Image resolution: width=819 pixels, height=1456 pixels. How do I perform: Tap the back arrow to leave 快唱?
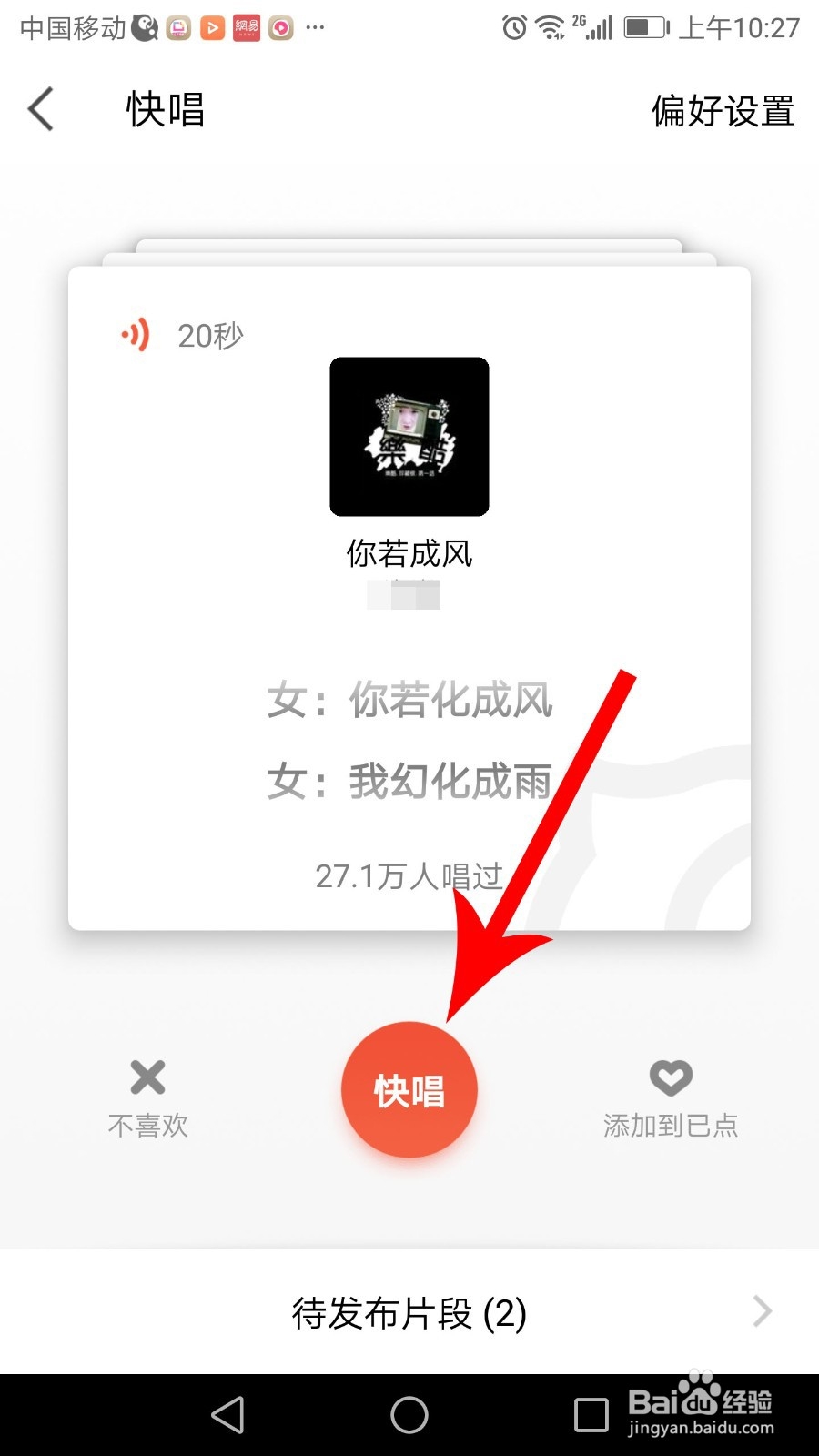pos(40,109)
